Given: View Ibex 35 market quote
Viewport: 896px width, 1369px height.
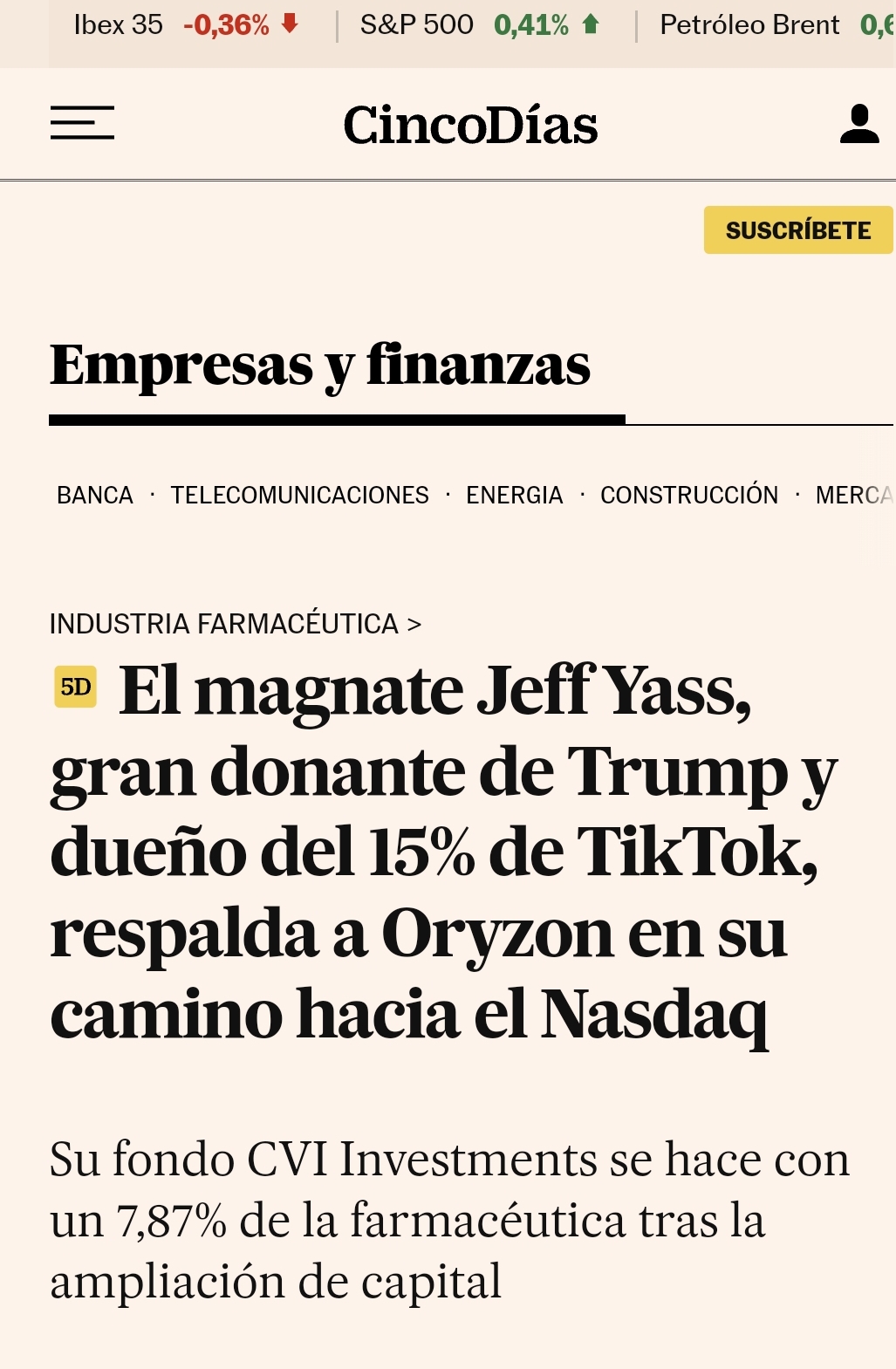Looking at the screenshot, I should coord(186,25).
